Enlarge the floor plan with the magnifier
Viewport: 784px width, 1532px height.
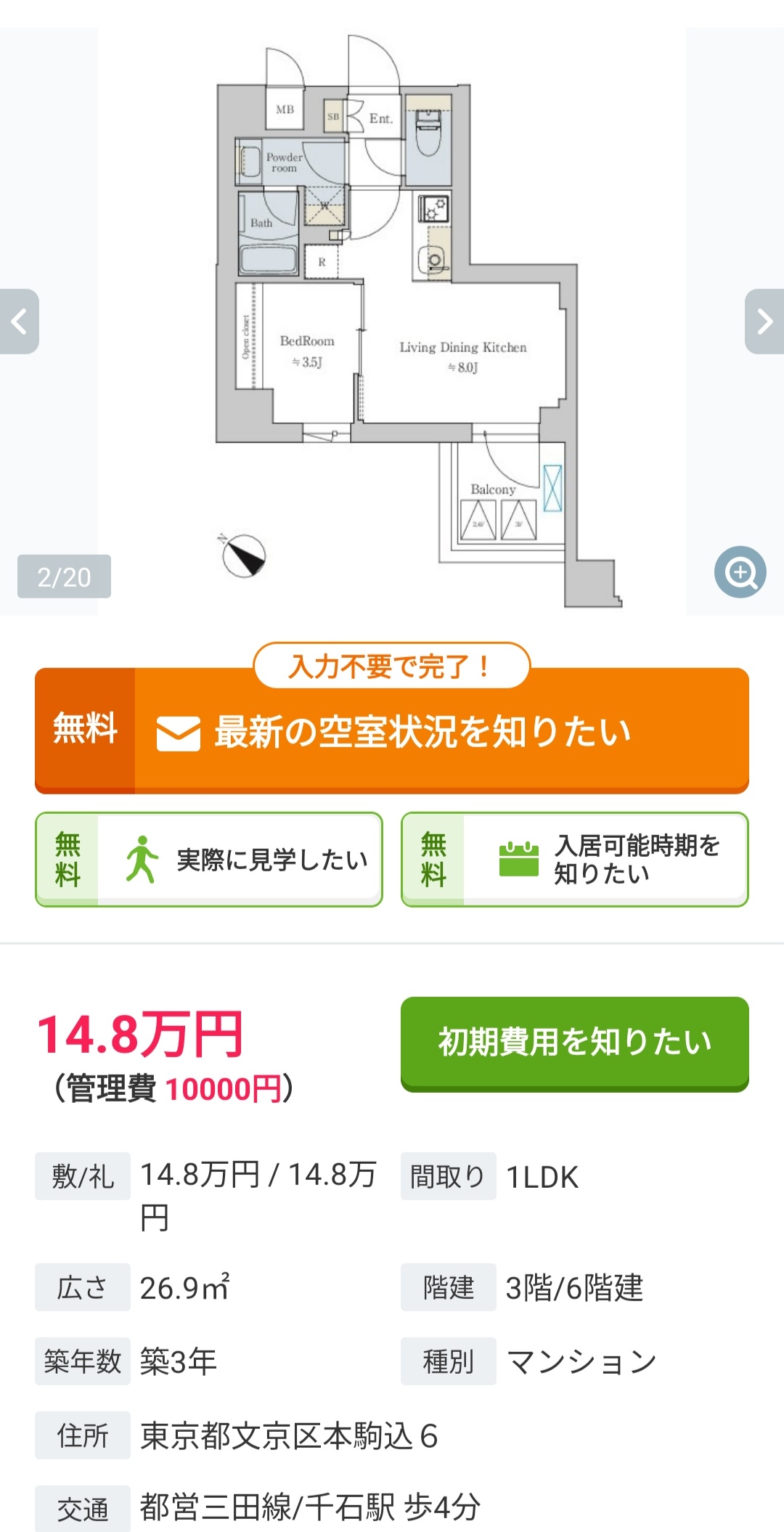click(740, 572)
